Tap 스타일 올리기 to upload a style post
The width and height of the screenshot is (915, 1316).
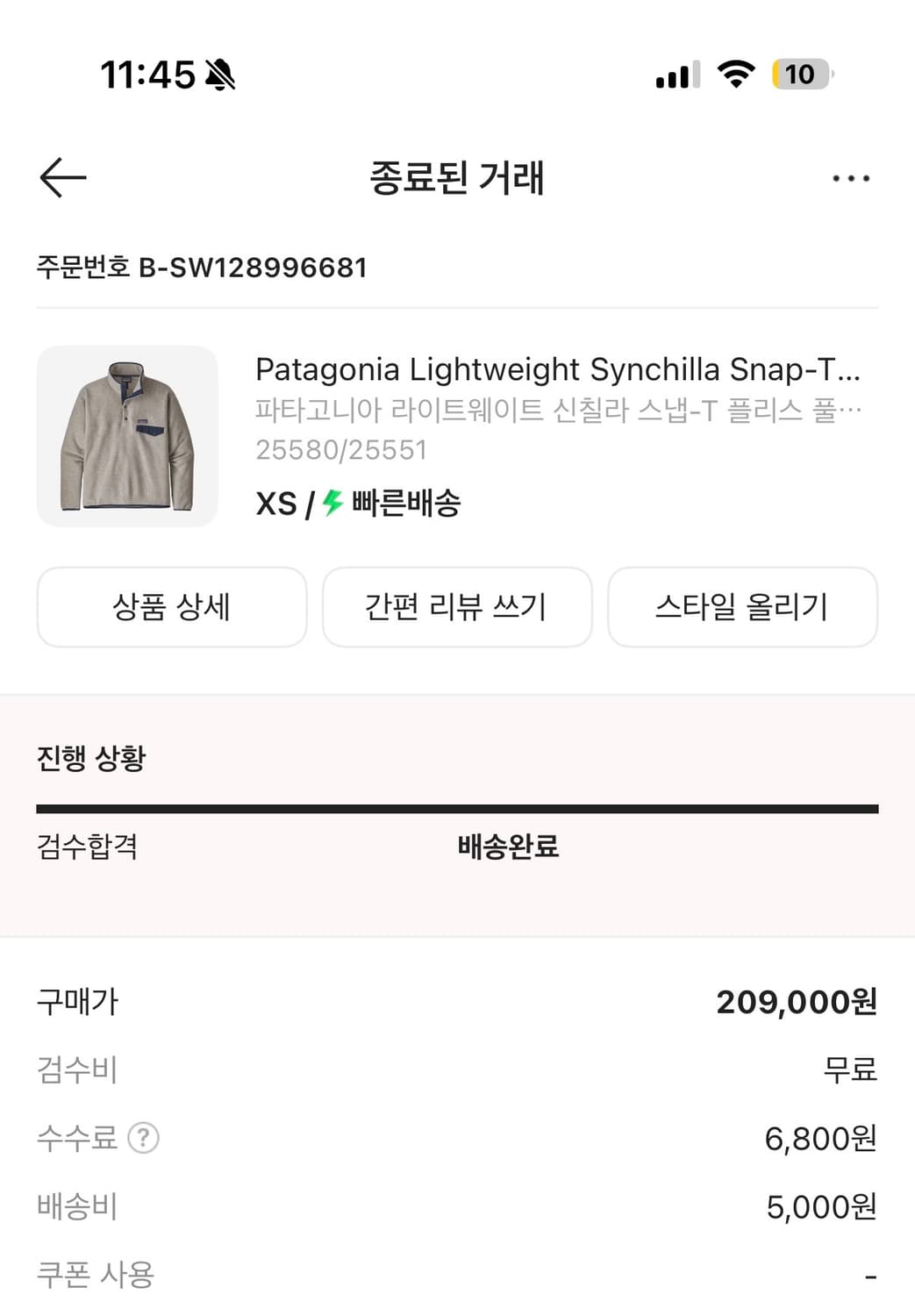pos(742,607)
